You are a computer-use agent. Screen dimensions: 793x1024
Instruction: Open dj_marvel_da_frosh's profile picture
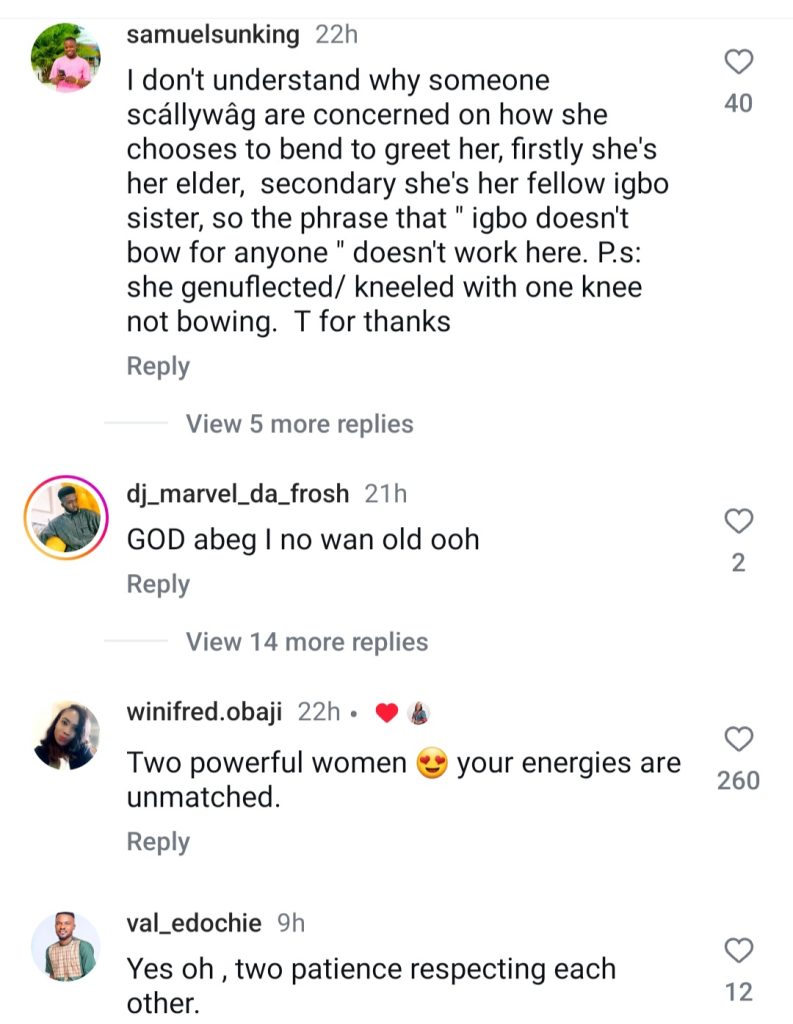[66, 518]
